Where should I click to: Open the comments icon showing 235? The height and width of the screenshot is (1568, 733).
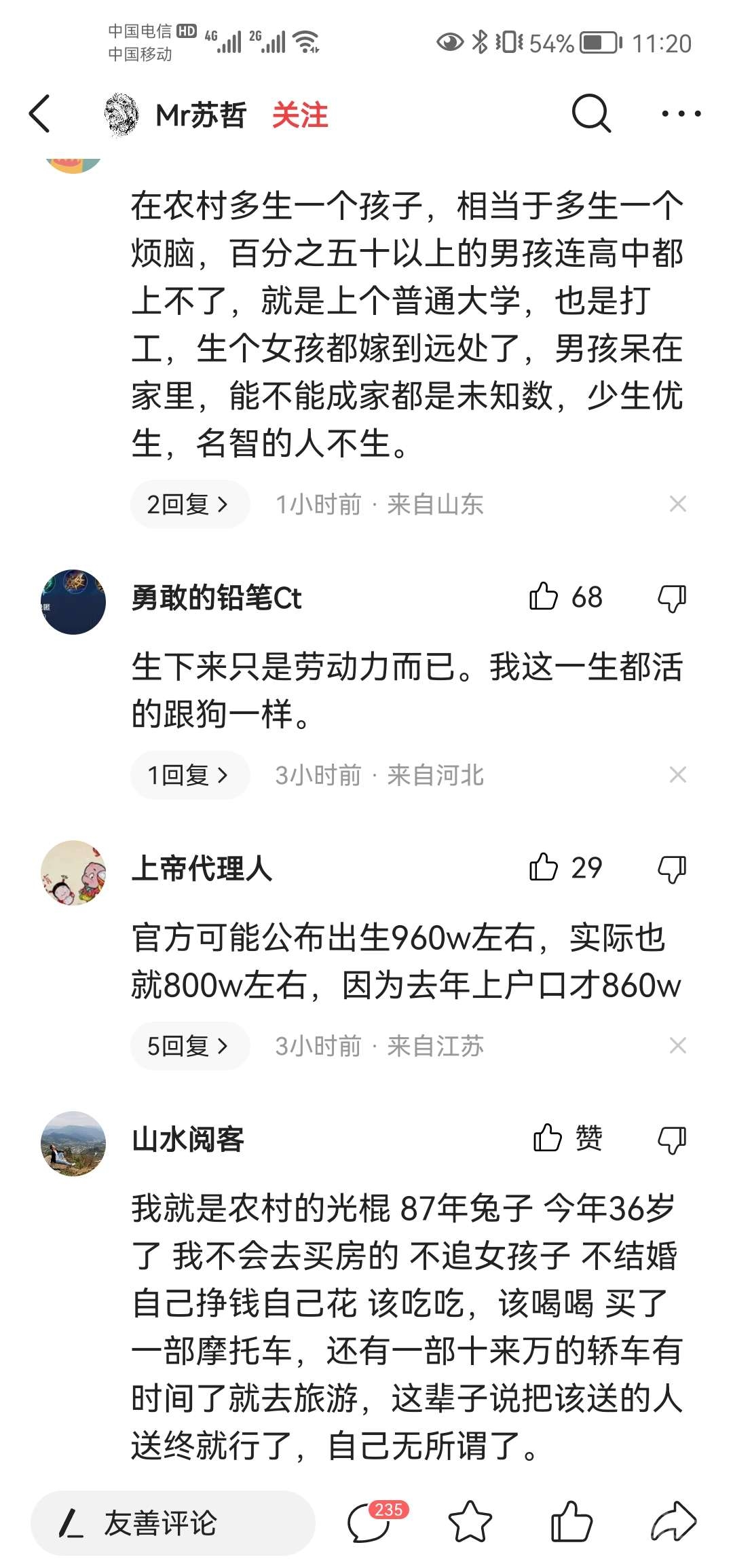(370, 1523)
